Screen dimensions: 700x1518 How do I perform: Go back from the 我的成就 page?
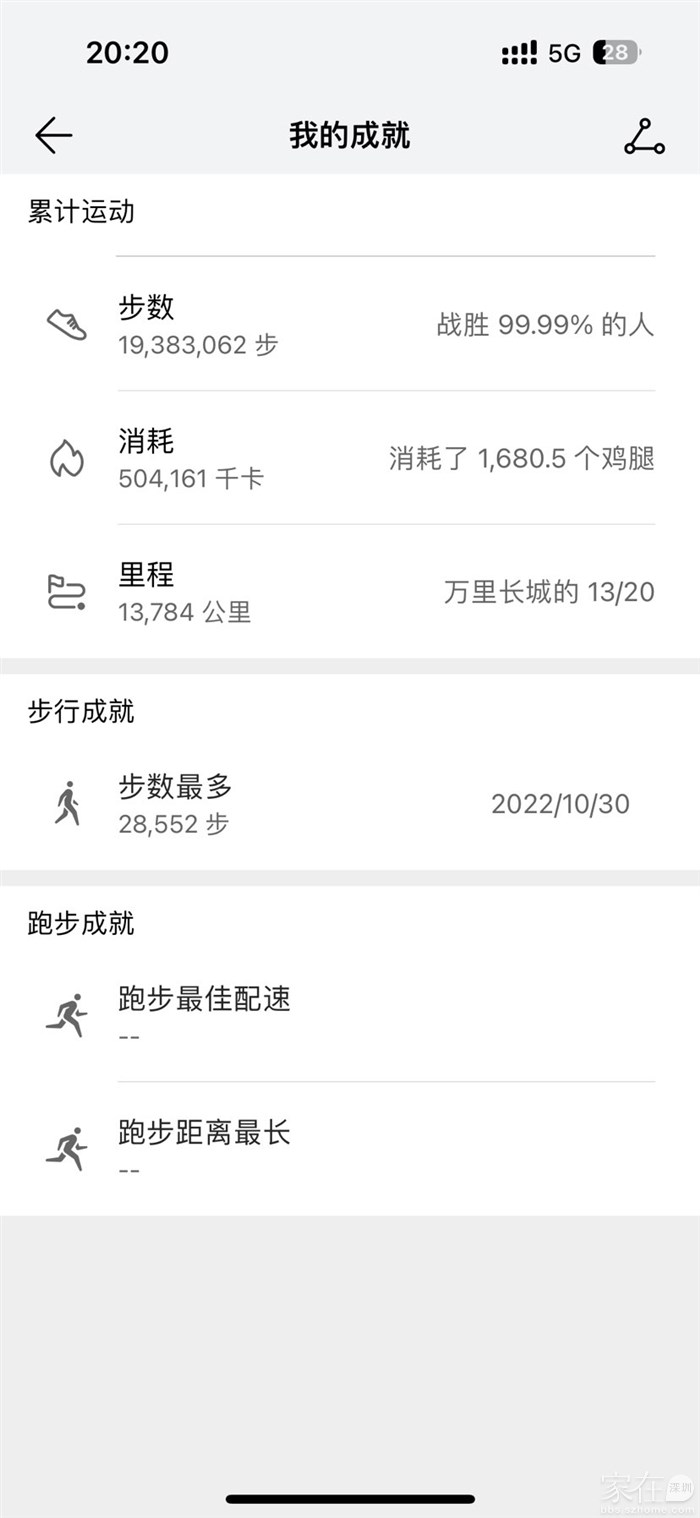[x=54, y=136]
